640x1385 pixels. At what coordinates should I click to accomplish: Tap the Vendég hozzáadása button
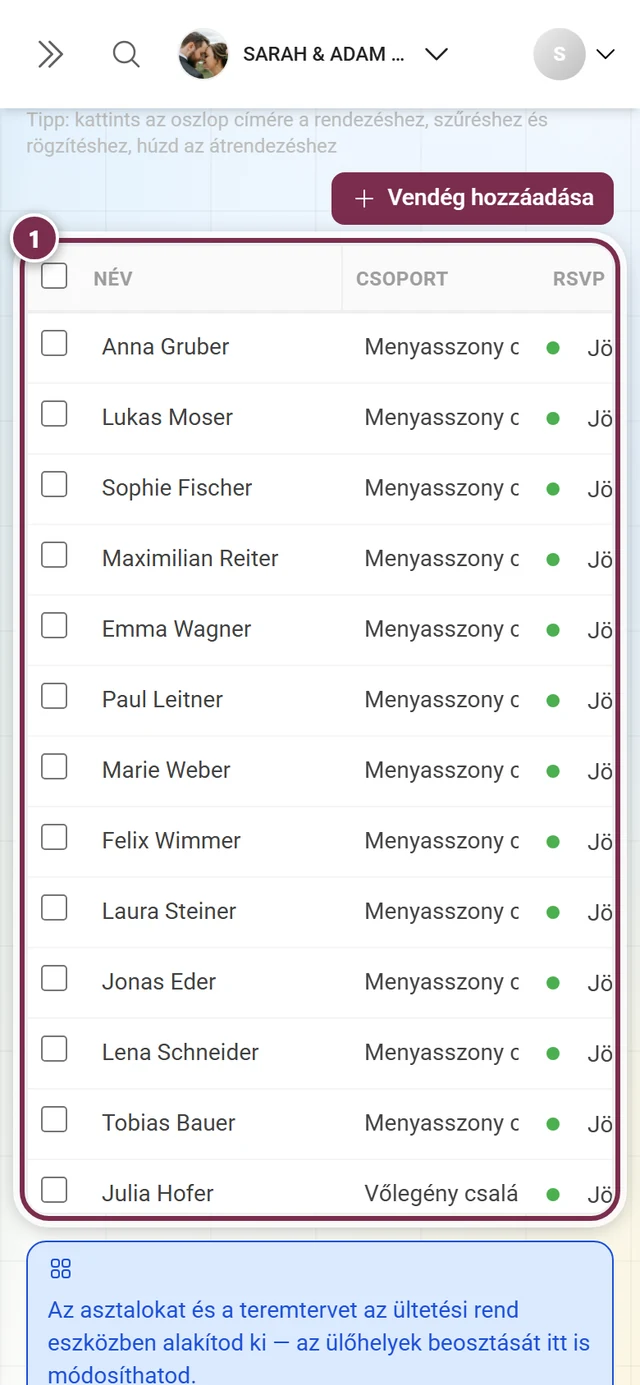click(x=472, y=198)
